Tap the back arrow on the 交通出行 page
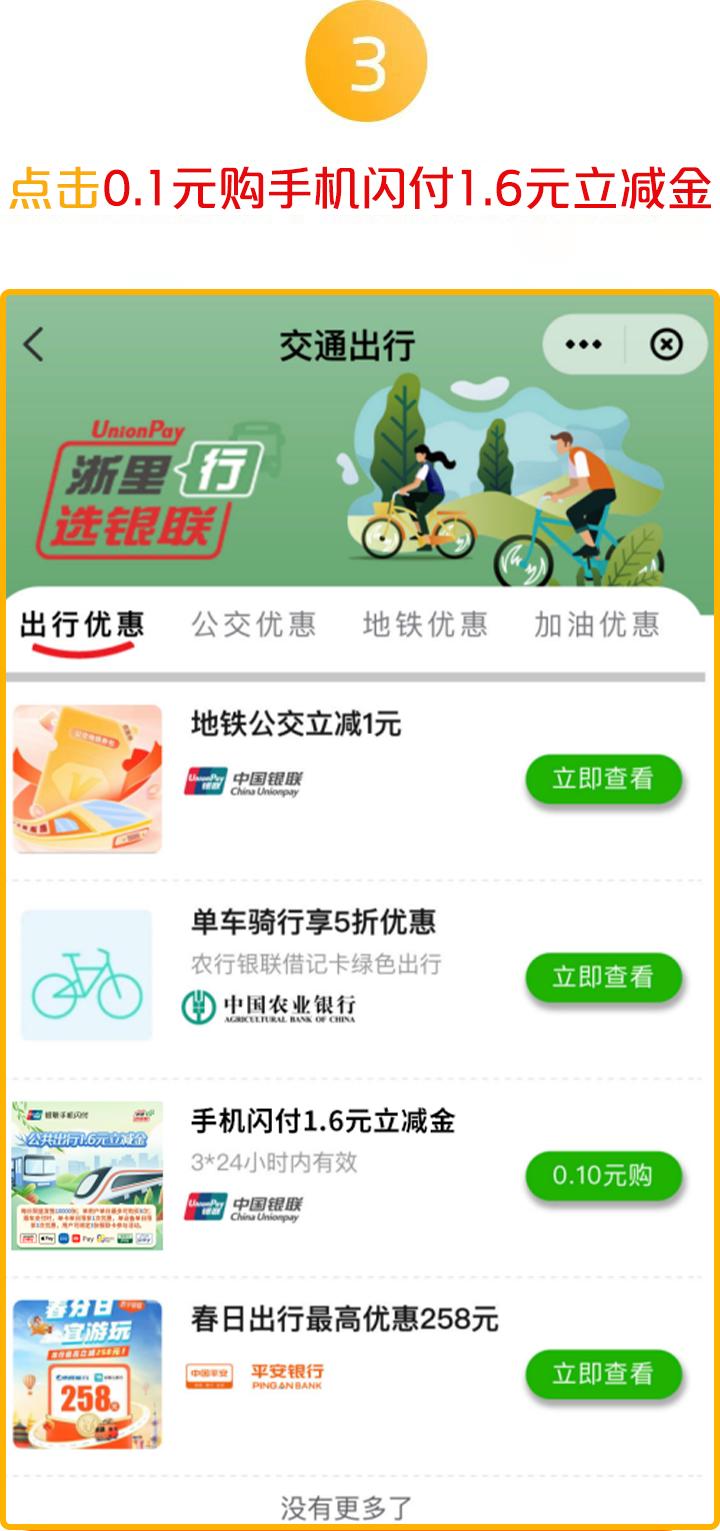This screenshot has width=720, height=1531. pyautogui.click(x=32, y=345)
